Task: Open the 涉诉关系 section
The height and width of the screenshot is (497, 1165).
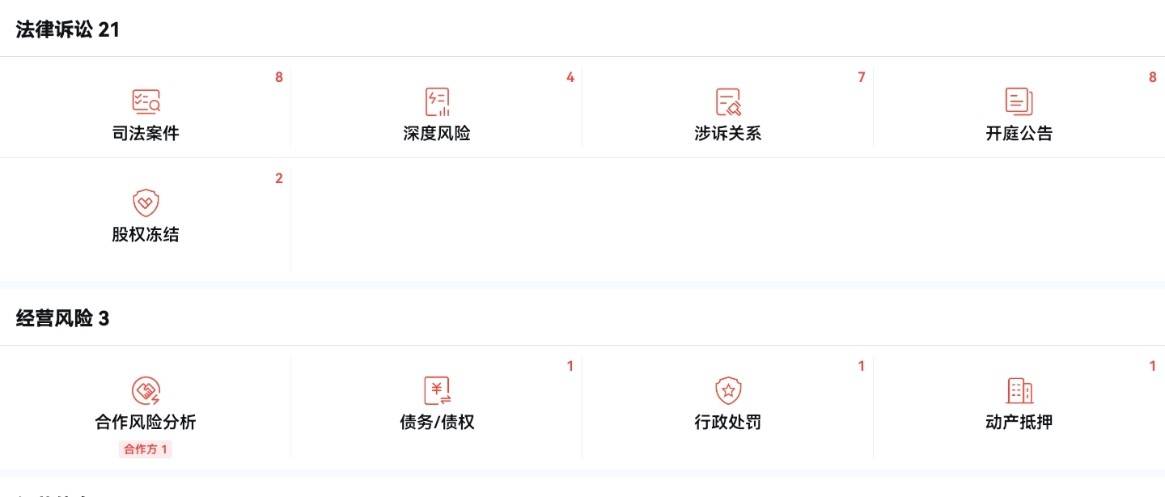Action: tap(728, 114)
